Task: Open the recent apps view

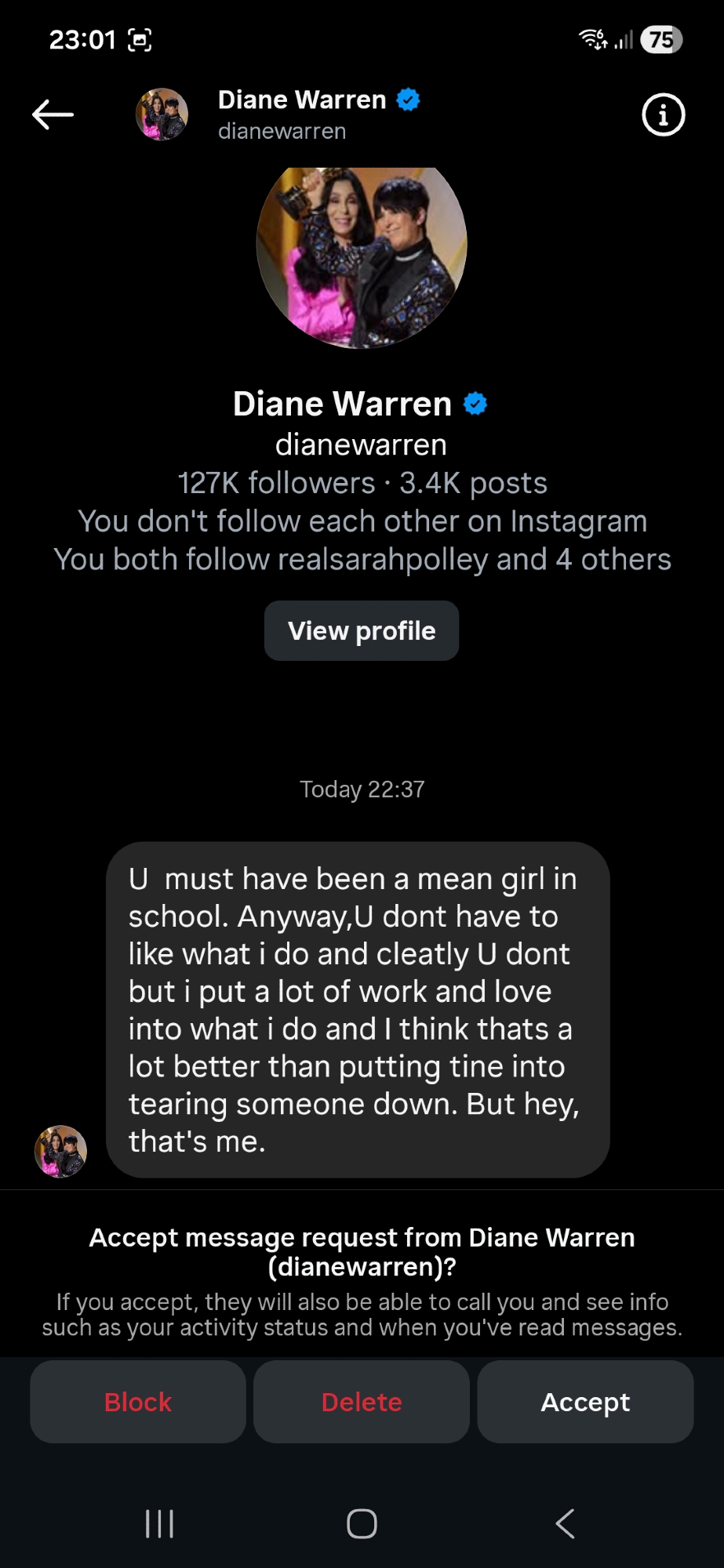Action: click(159, 1523)
